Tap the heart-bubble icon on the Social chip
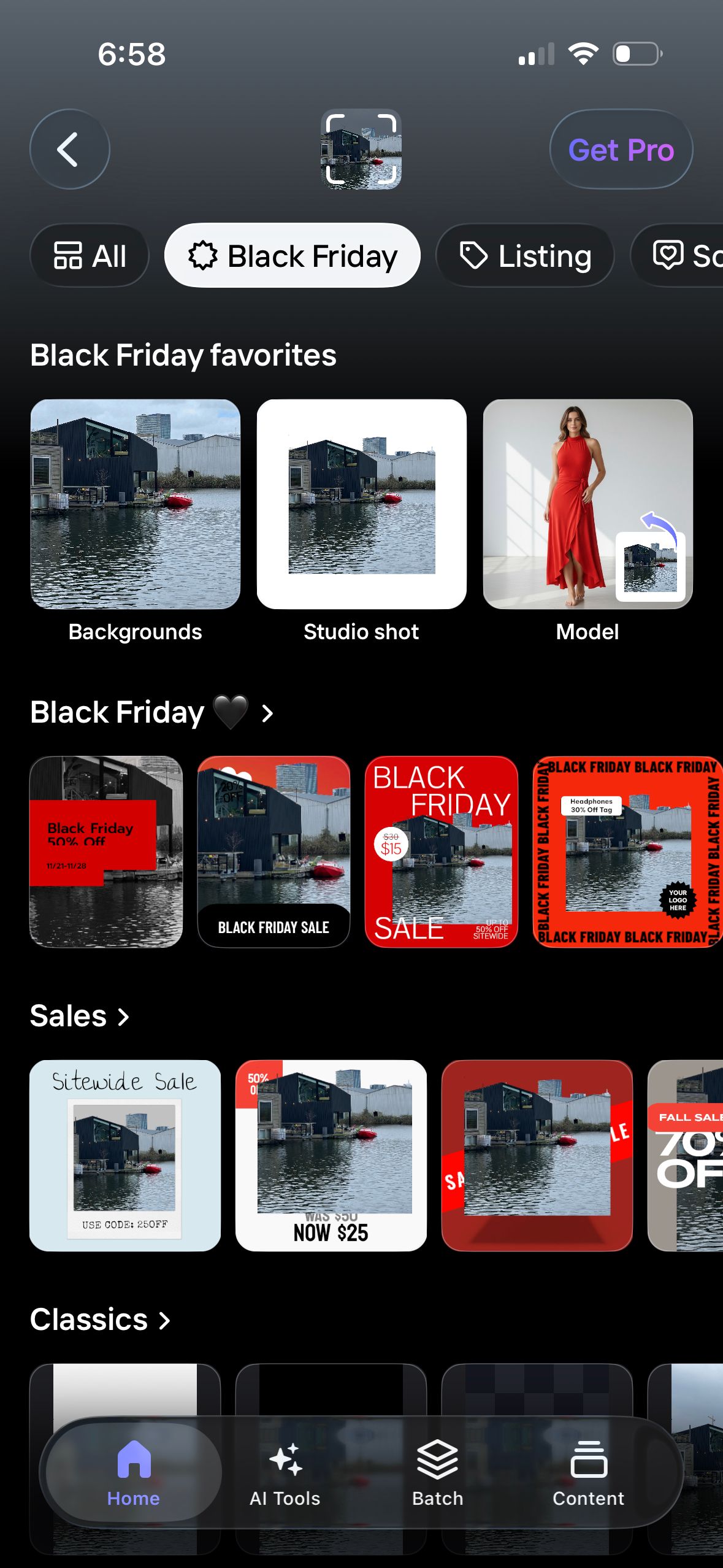Screen dimensions: 723x1568 tap(670, 255)
